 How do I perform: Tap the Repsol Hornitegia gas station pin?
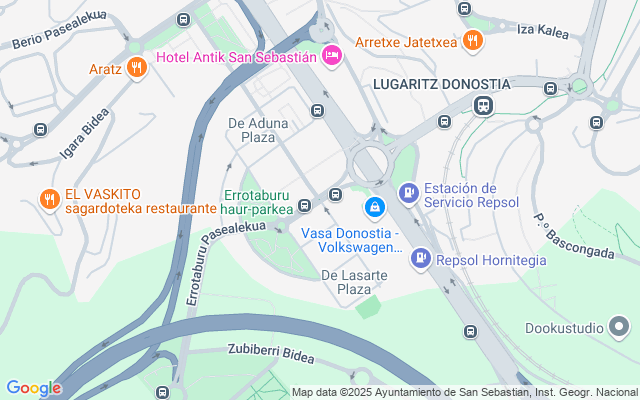coord(421,259)
